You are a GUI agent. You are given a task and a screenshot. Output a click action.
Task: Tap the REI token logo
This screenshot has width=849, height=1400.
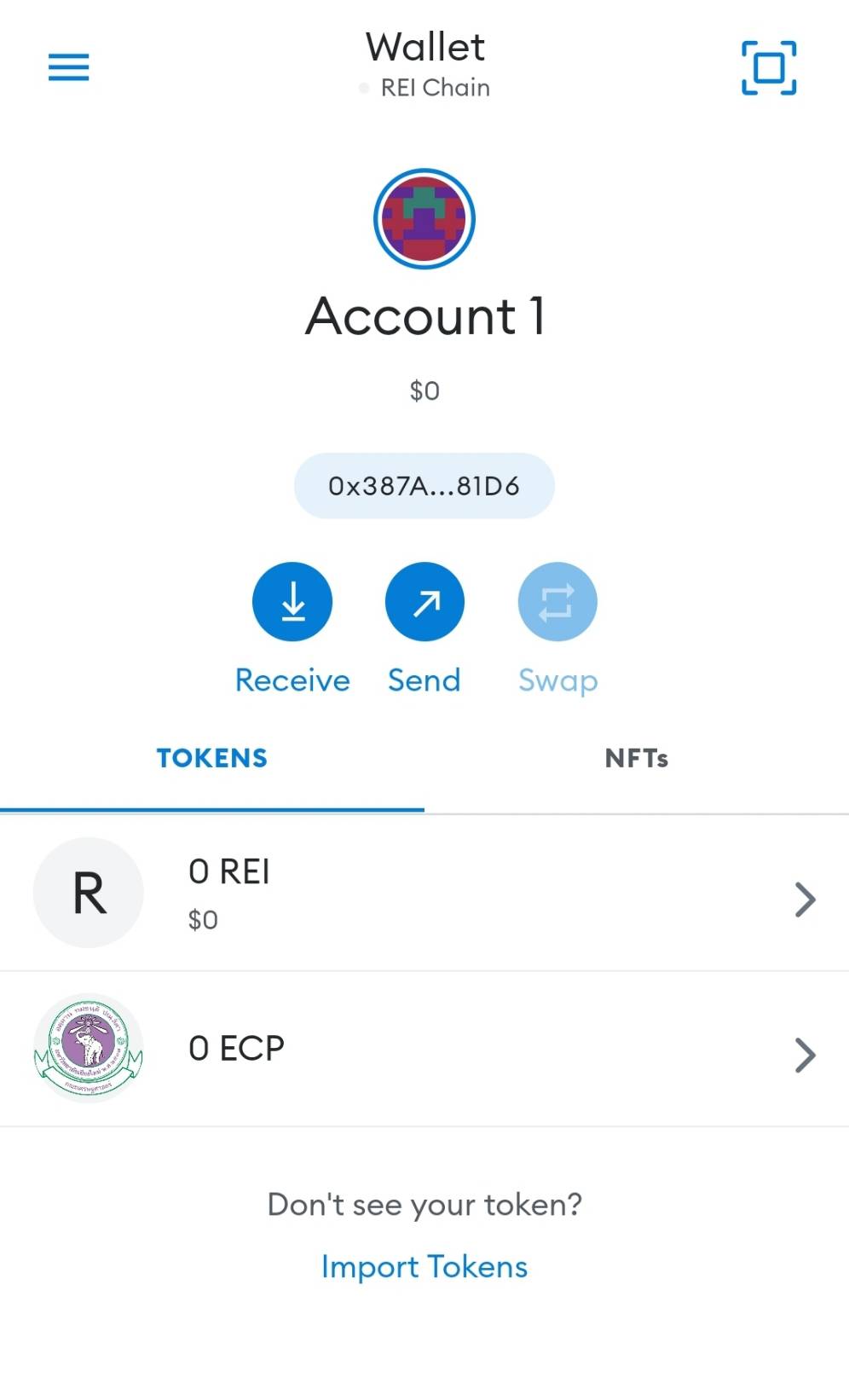[x=88, y=892]
